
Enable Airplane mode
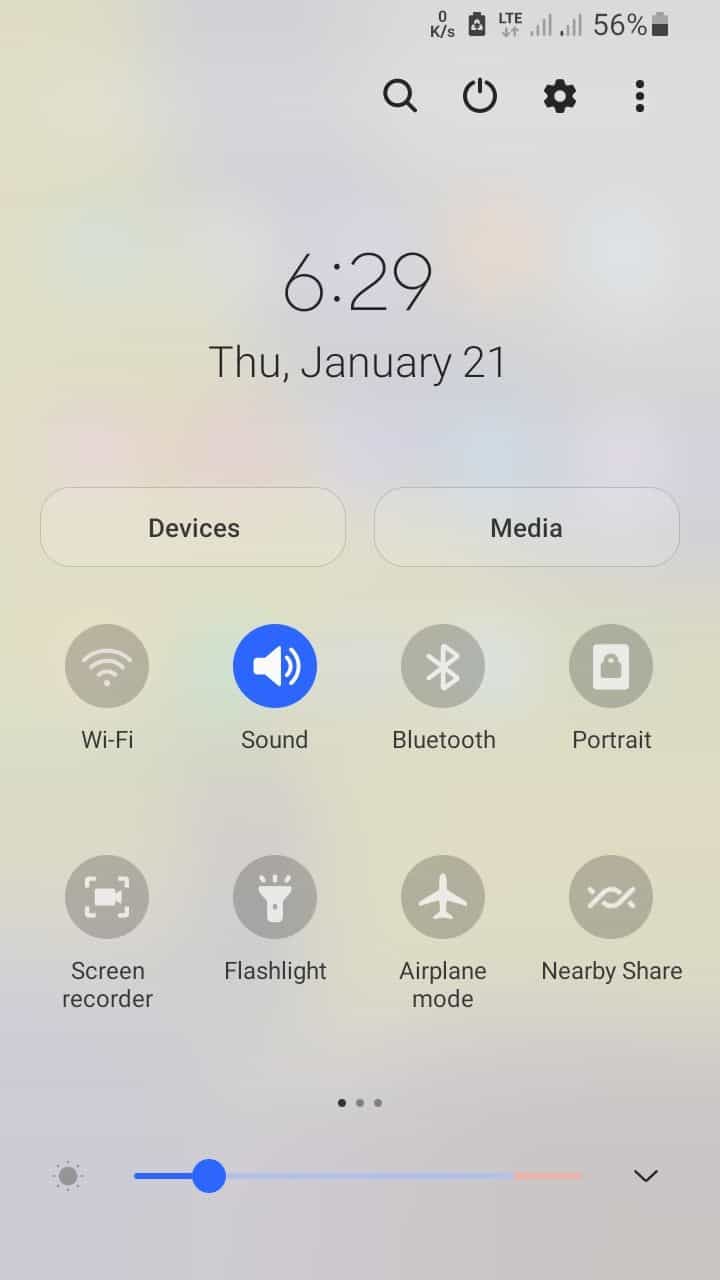(x=443, y=897)
